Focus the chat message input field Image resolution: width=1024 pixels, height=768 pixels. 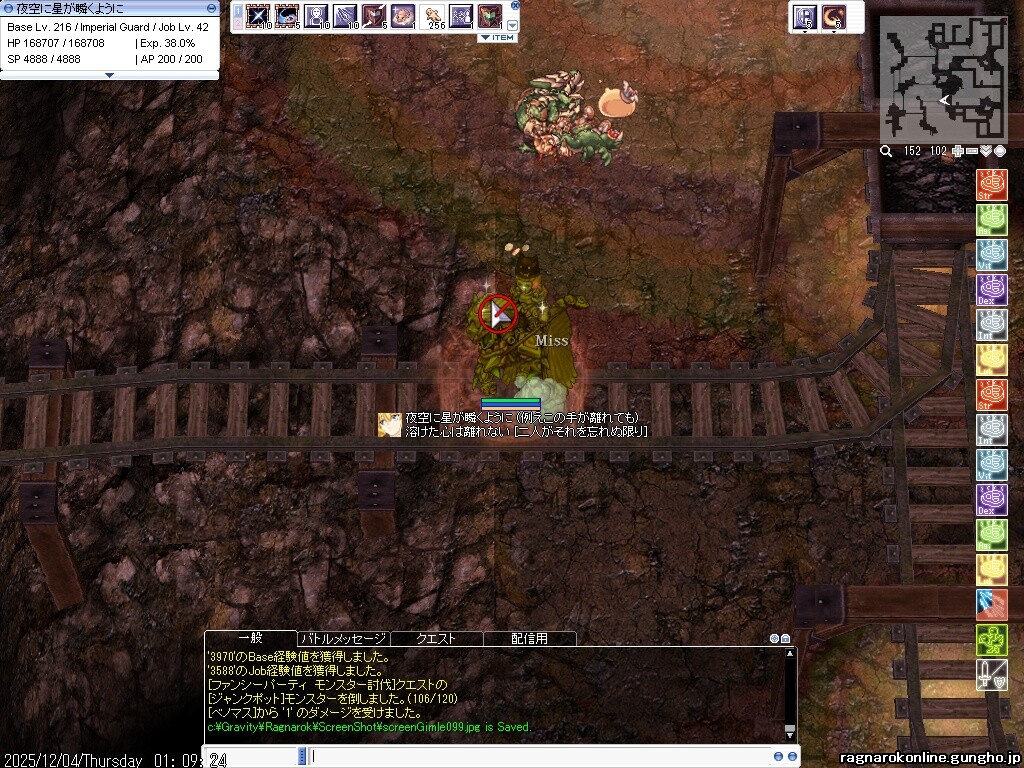[x=540, y=757]
